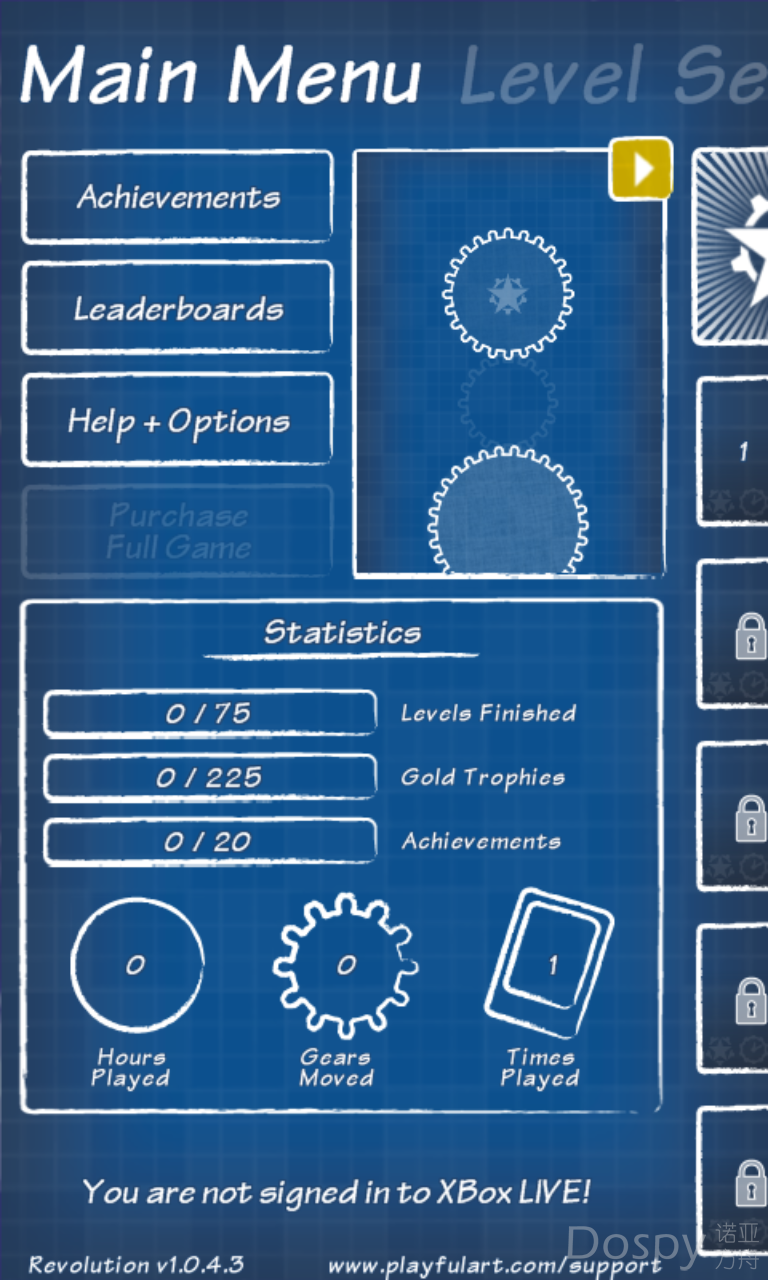The height and width of the screenshot is (1280, 768).
Task: Tap the Purchase Full Game button
Action: click(x=178, y=531)
